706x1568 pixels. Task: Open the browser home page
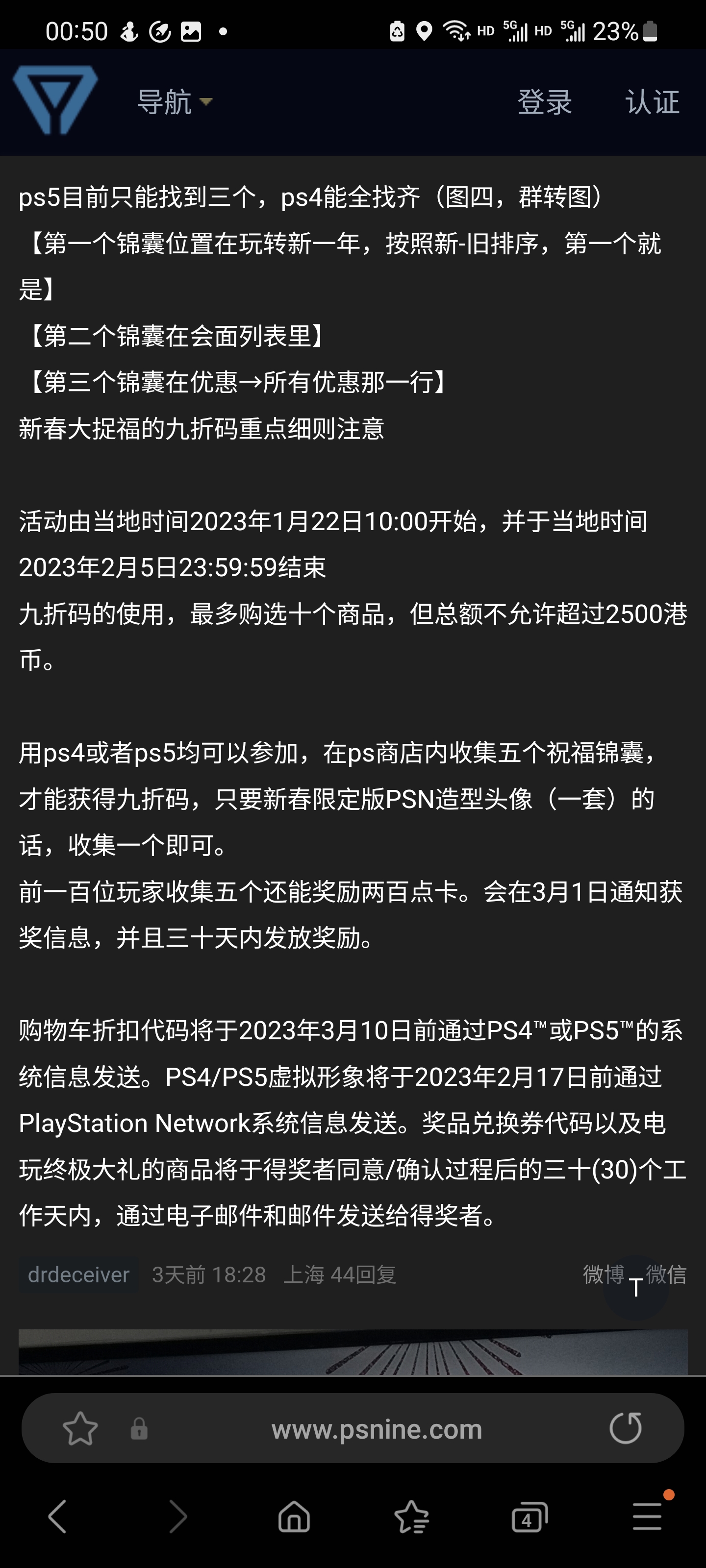pyautogui.click(x=294, y=1516)
